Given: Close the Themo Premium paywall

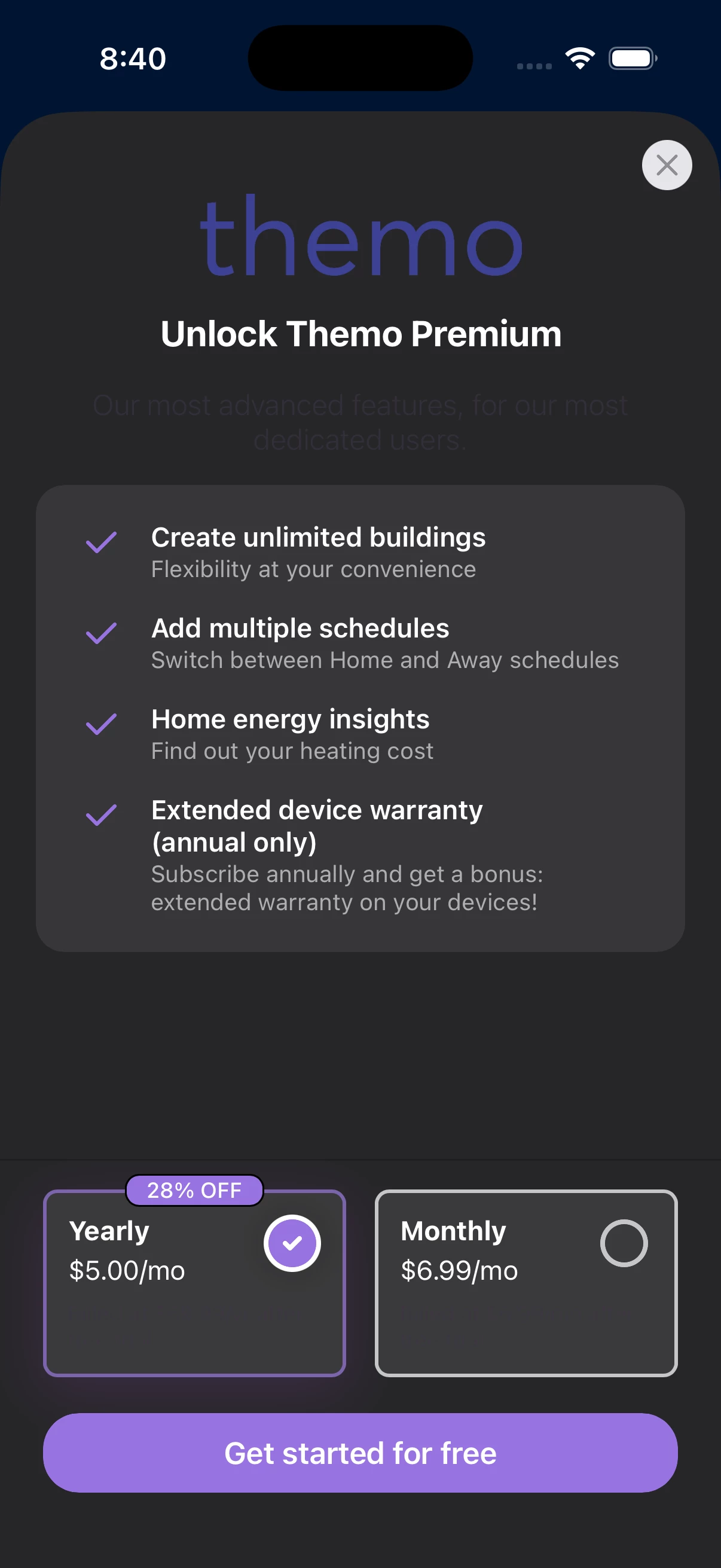Looking at the screenshot, I should [667, 165].
